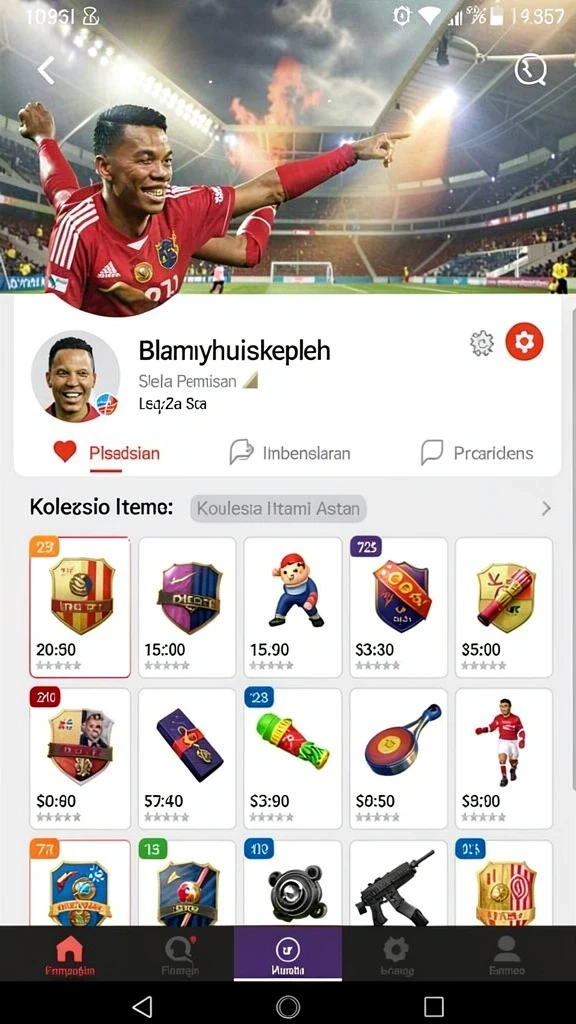This screenshot has height=1024, width=576.
Task: Open the paddle item priced $0:50
Action: coord(398,758)
